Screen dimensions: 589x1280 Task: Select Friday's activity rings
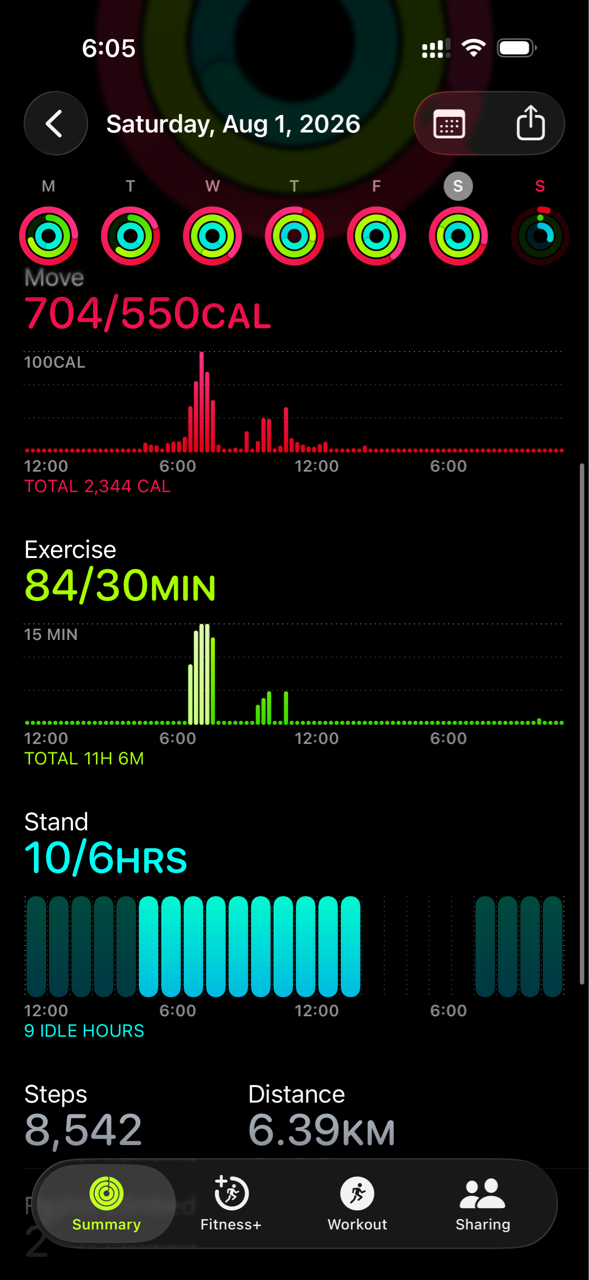[376, 236]
